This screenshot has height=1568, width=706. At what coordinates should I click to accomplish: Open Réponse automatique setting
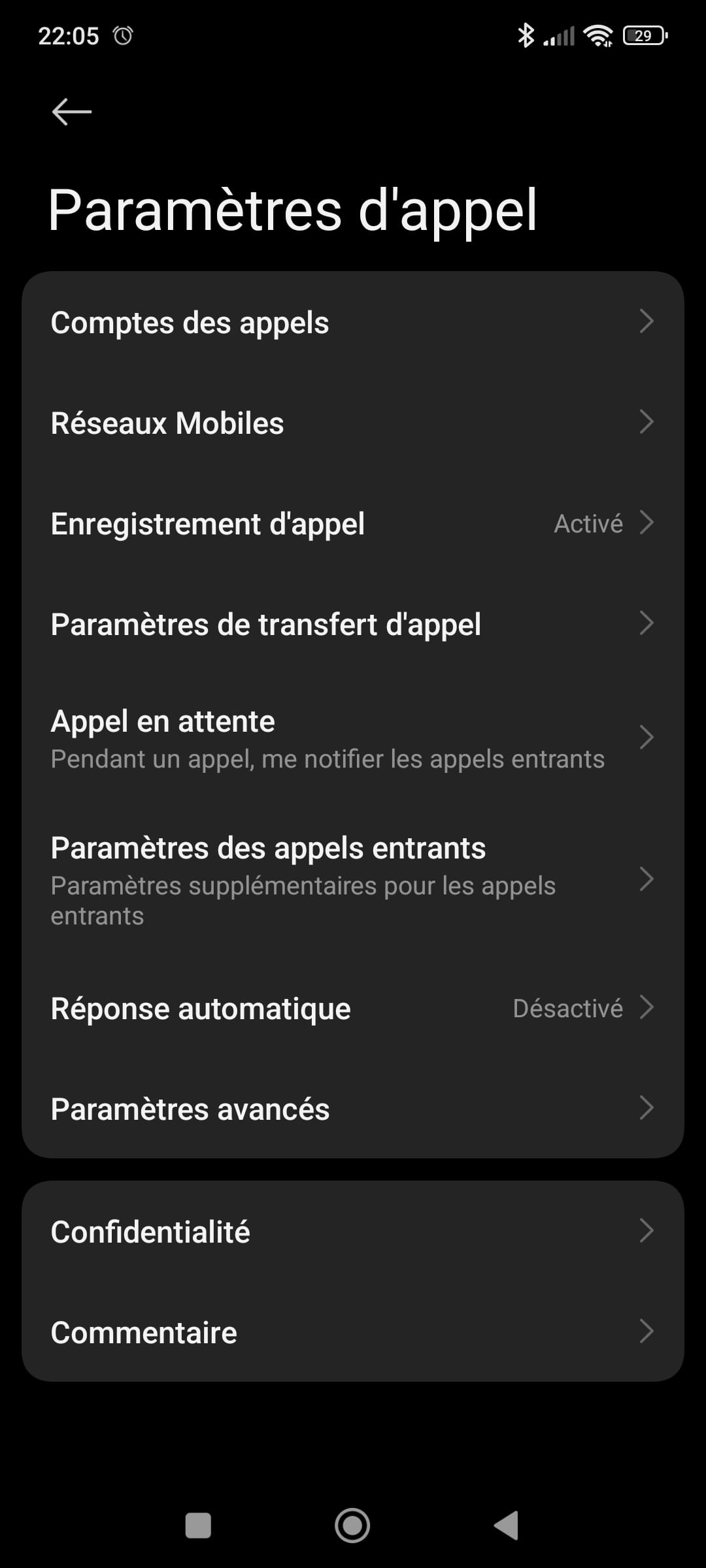[353, 1008]
